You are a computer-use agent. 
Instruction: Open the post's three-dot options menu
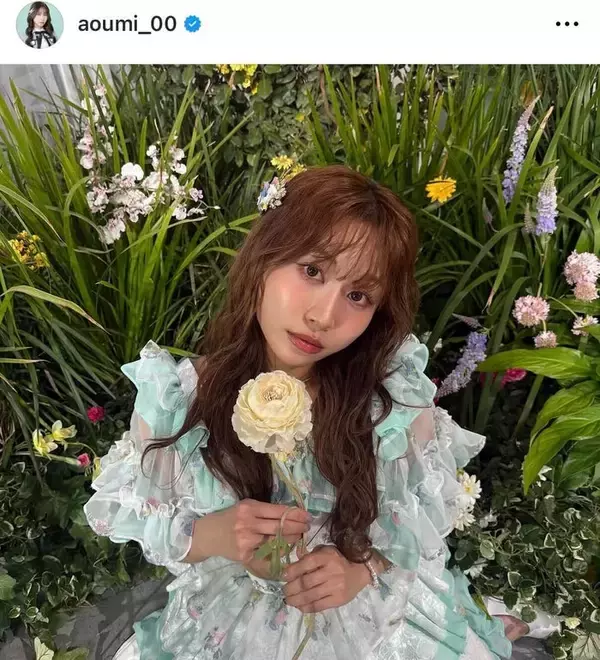coord(566,24)
